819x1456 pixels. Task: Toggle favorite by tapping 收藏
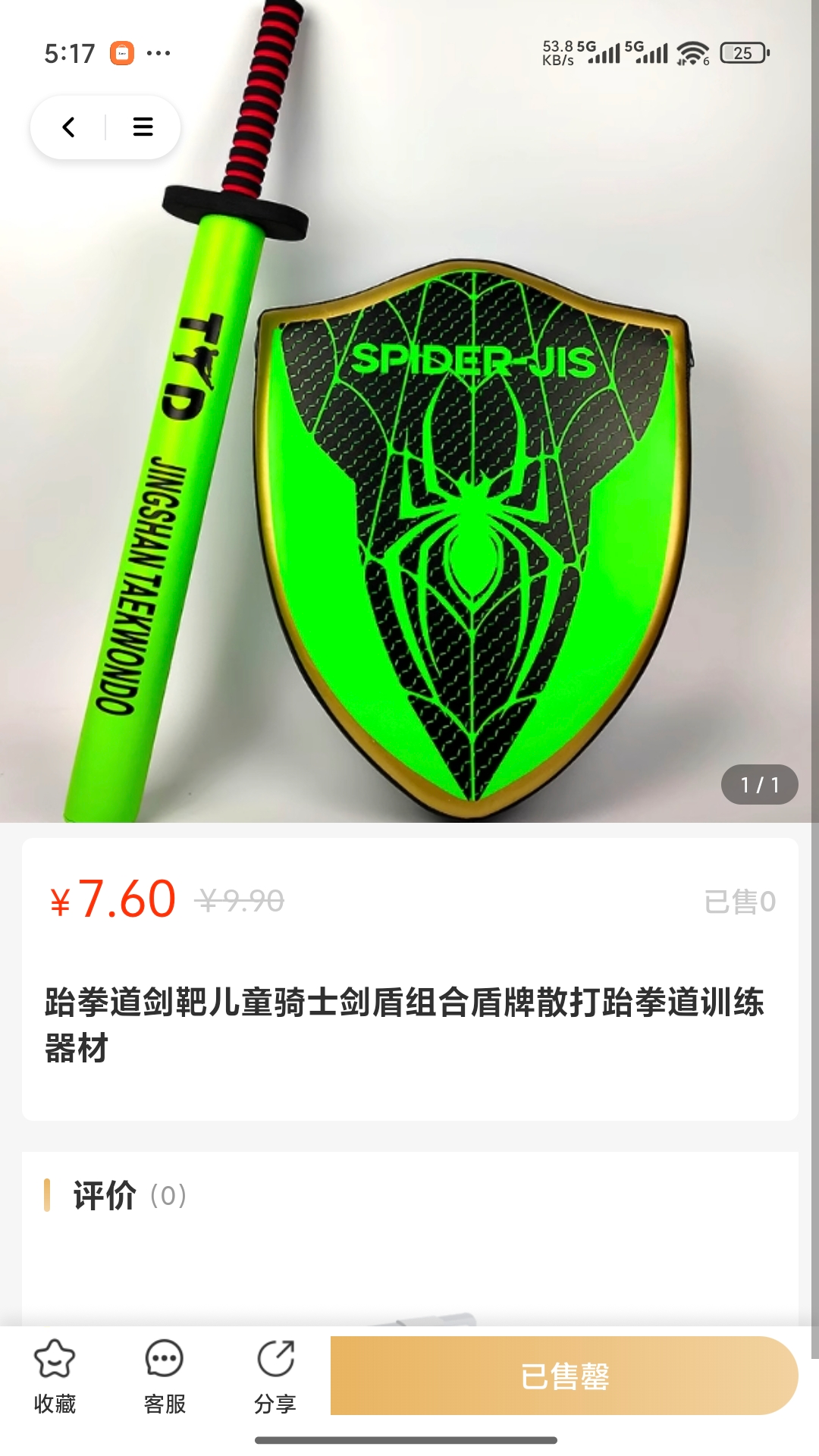[x=54, y=1403]
